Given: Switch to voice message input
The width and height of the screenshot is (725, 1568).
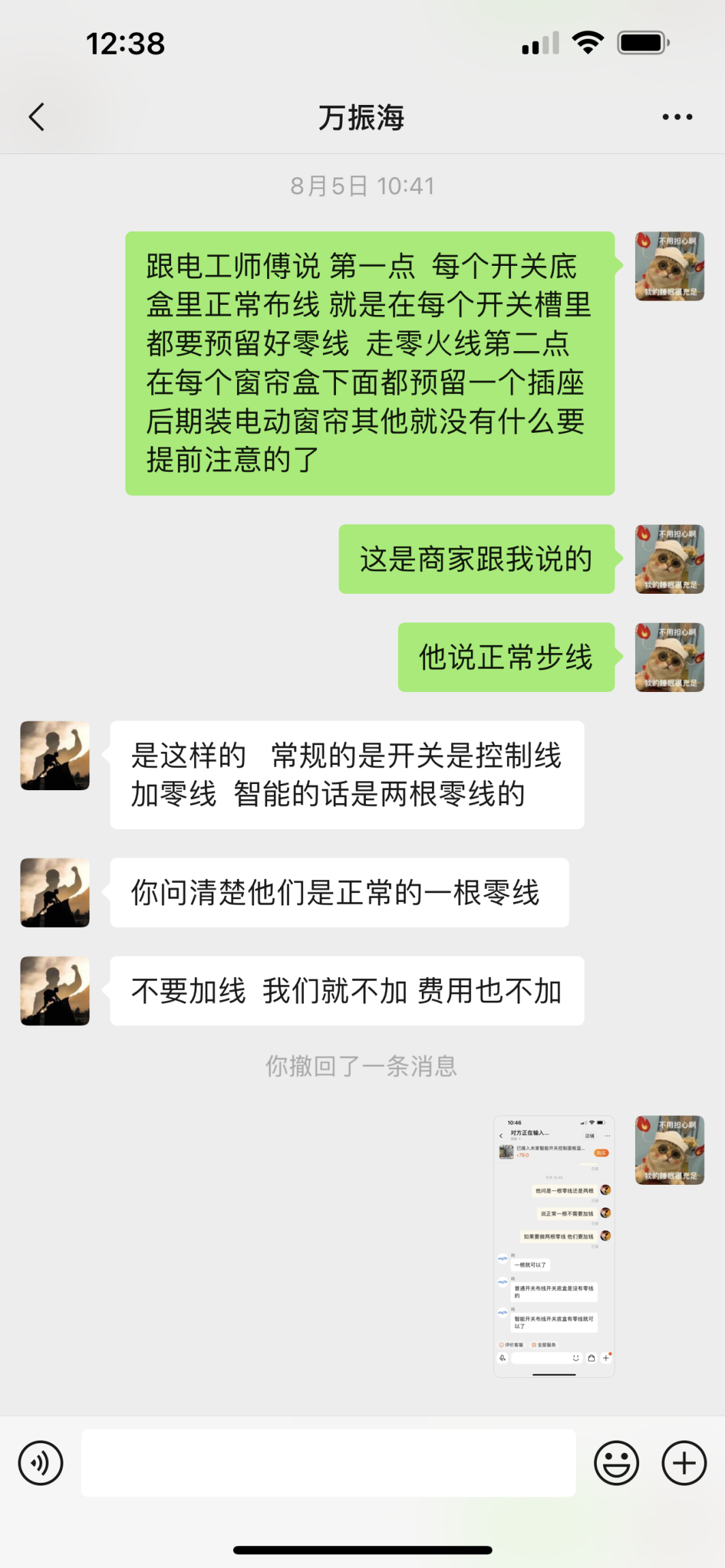Looking at the screenshot, I should pyautogui.click(x=41, y=1462).
